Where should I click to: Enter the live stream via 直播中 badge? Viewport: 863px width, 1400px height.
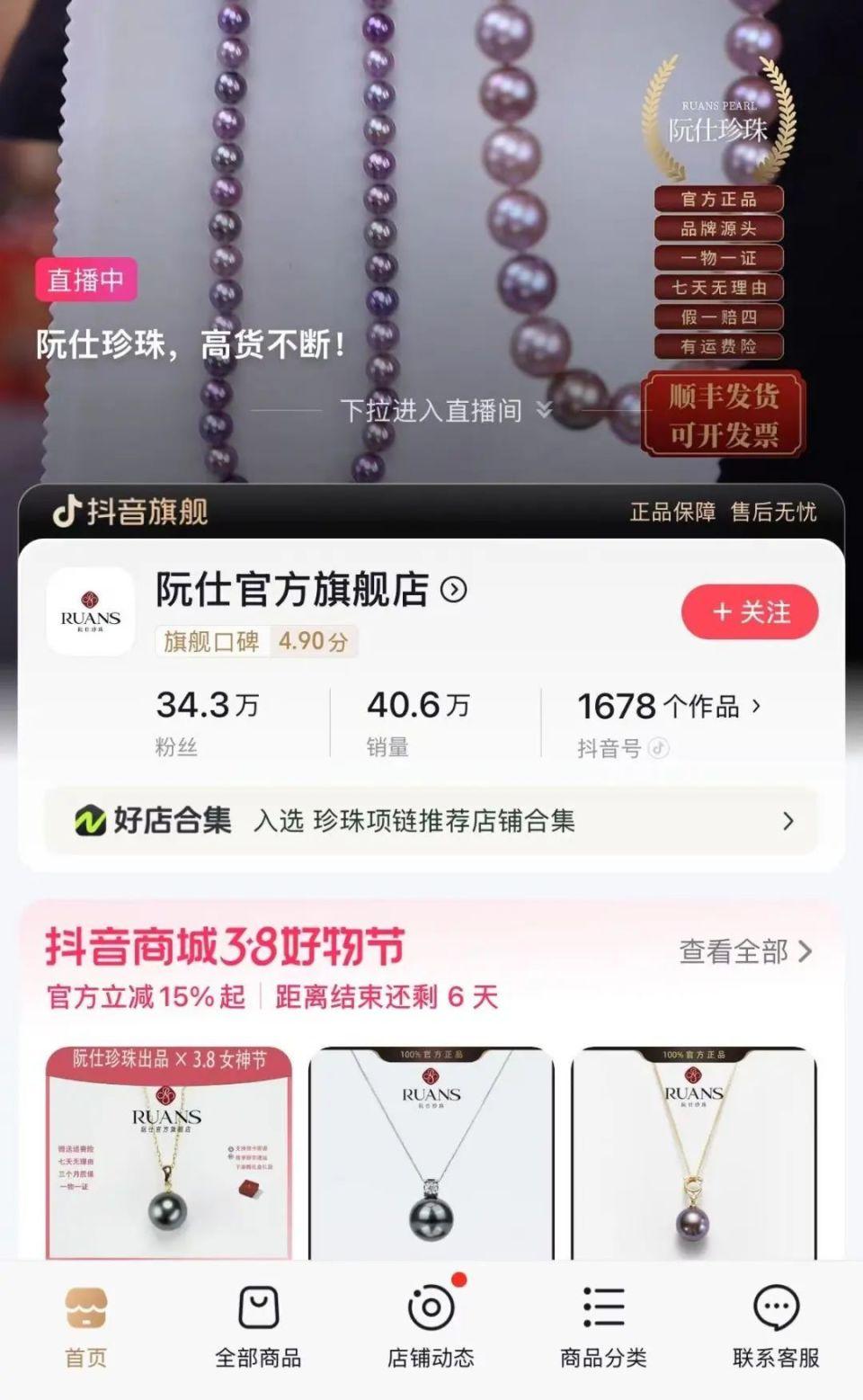click(x=86, y=281)
